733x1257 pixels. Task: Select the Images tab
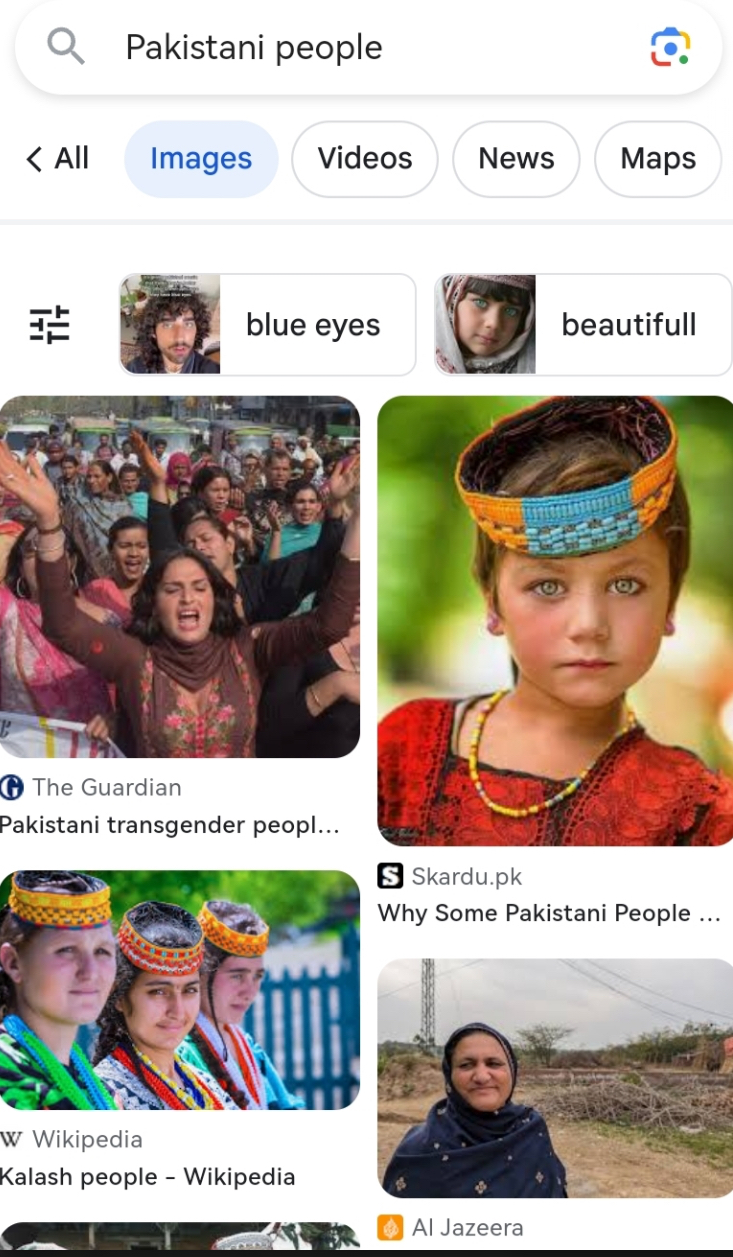pyautogui.click(x=201, y=159)
